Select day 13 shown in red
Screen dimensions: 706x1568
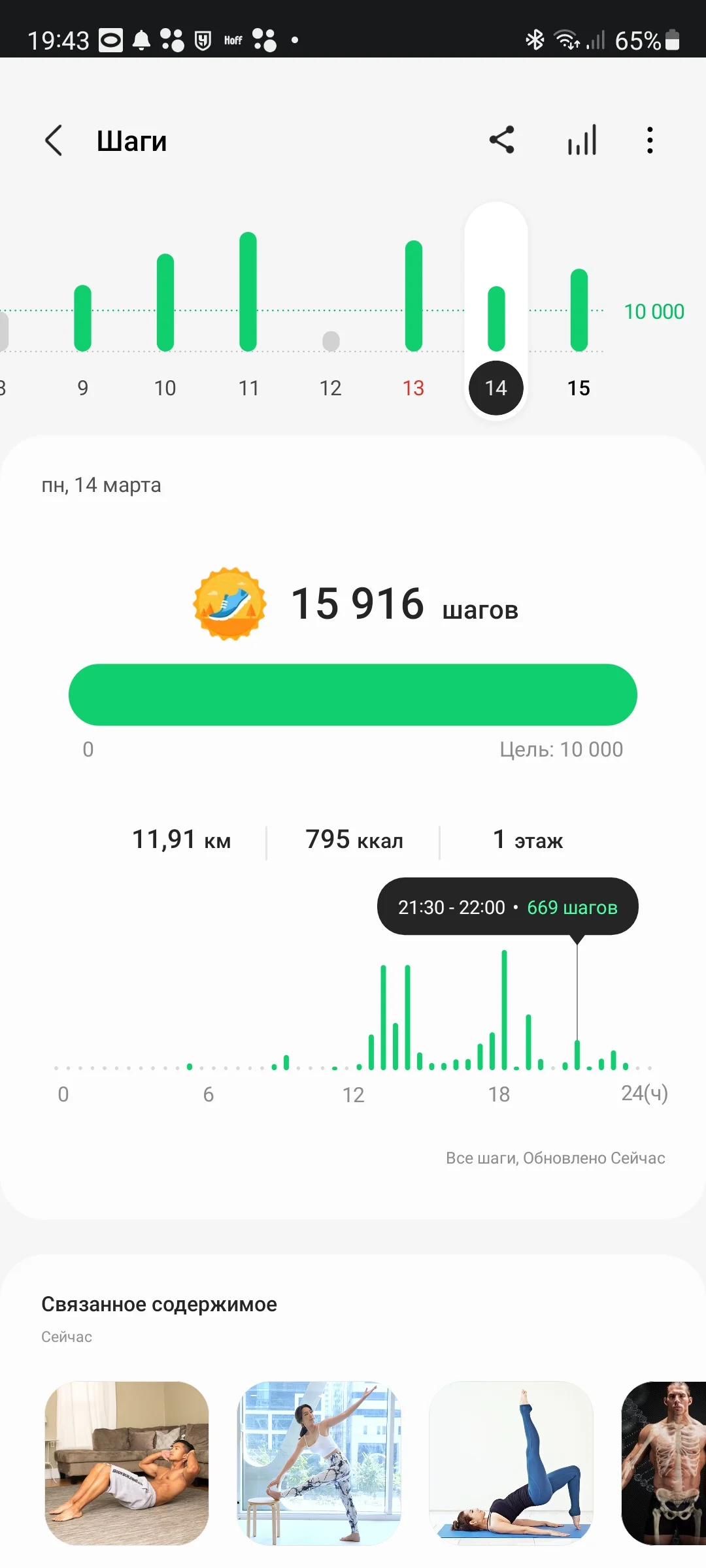(412, 387)
